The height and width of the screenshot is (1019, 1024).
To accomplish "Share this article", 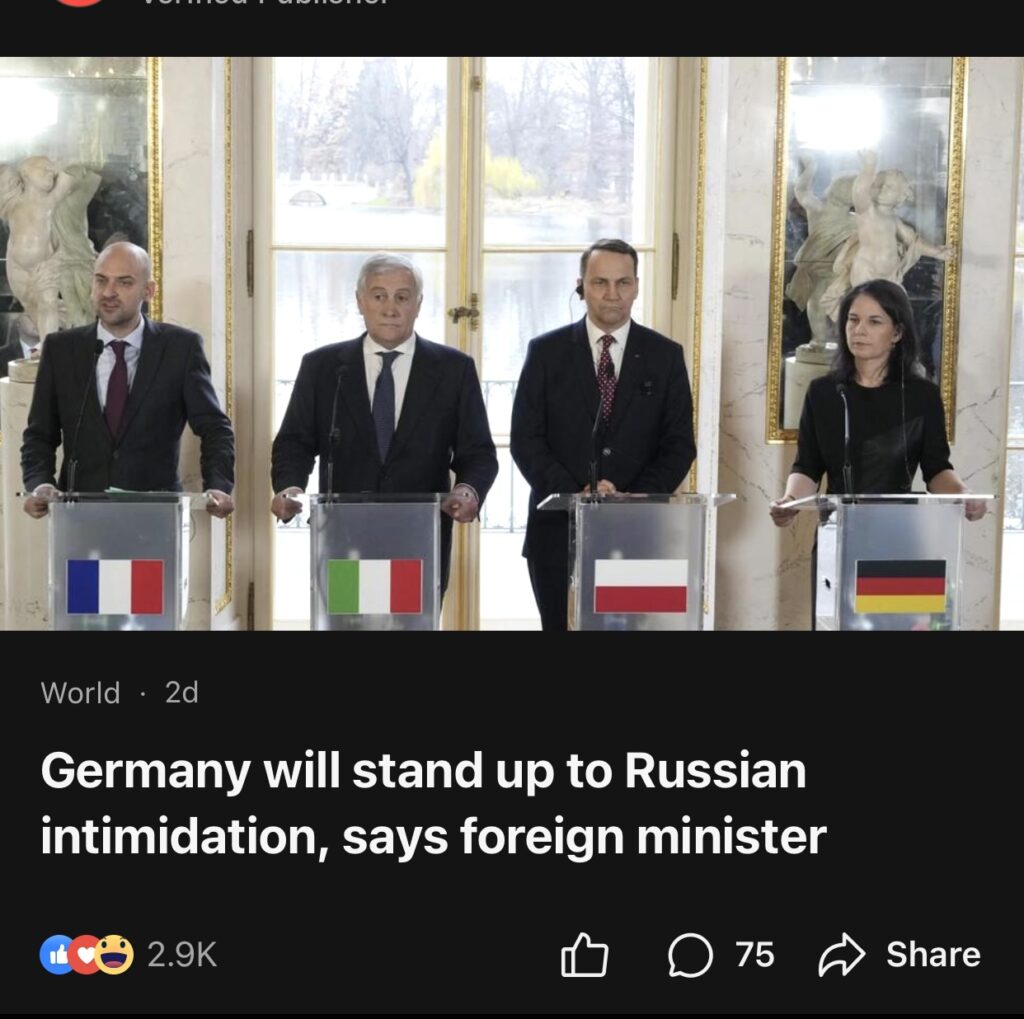I will pyautogui.click(x=899, y=955).
